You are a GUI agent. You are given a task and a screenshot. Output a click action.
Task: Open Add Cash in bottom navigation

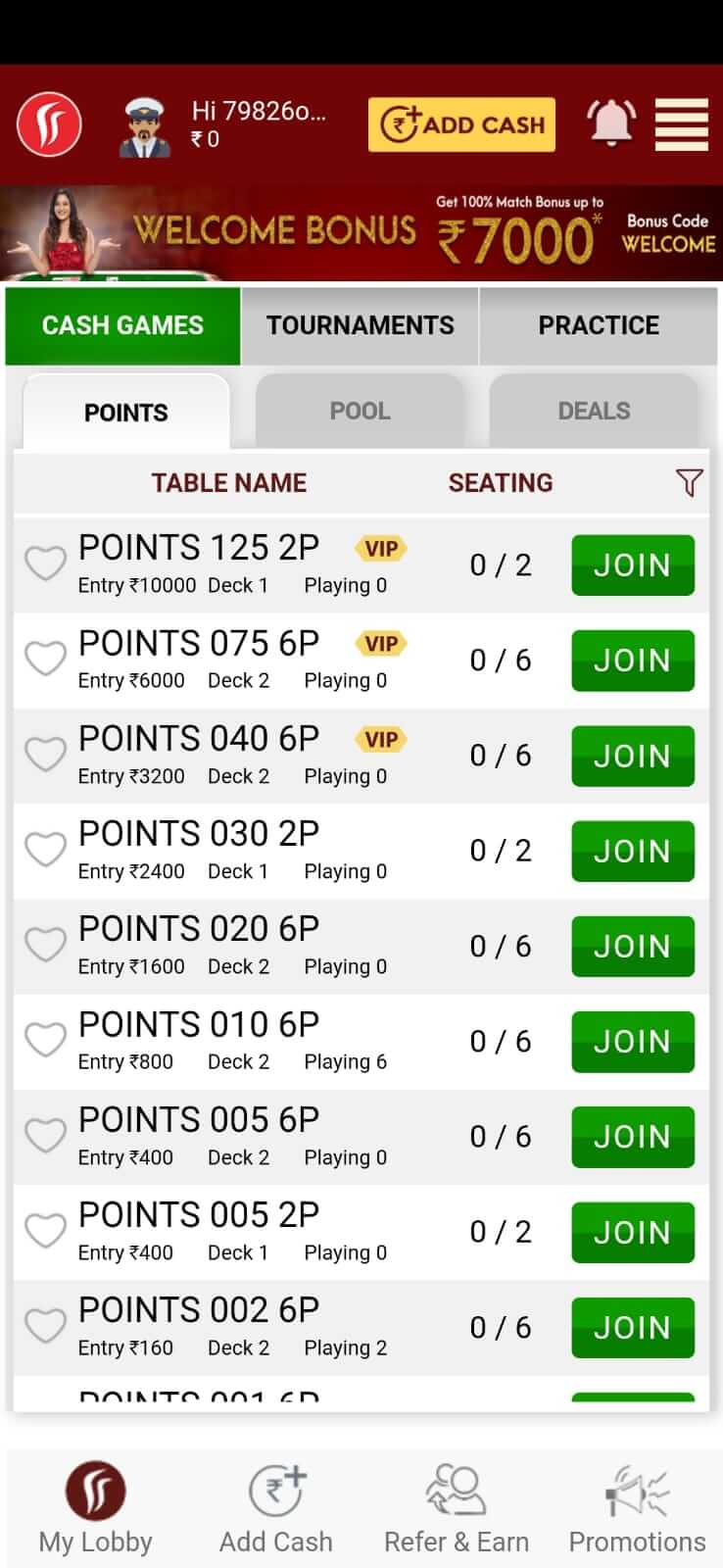coord(276,1509)
